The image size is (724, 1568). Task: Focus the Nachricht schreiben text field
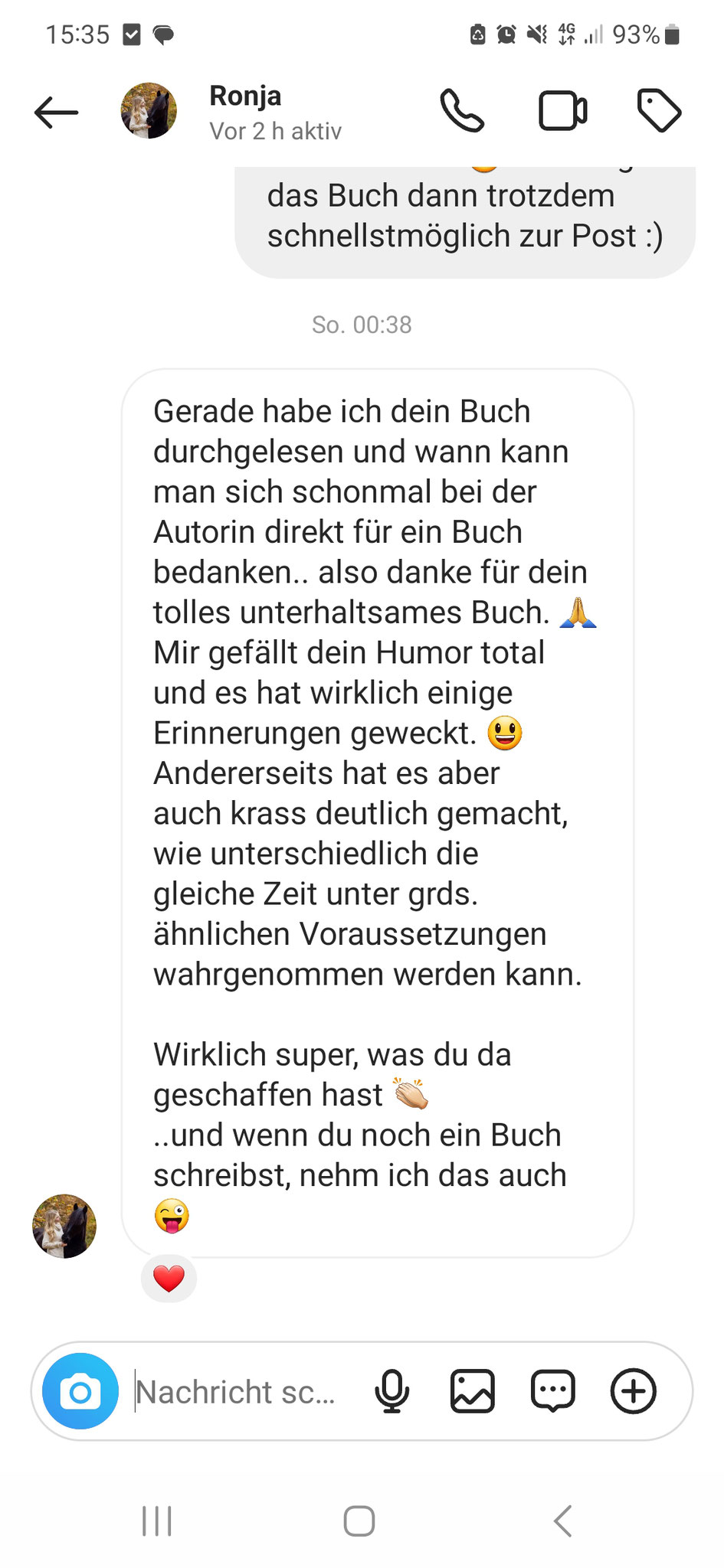[238, 1391]
